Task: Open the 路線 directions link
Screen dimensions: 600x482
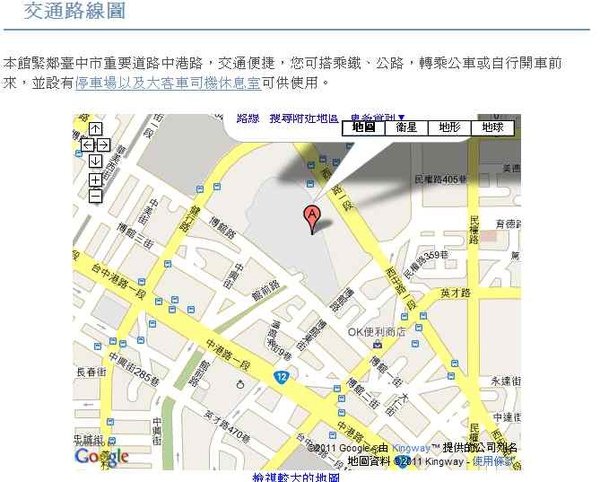Action: (x=248, y=118)
